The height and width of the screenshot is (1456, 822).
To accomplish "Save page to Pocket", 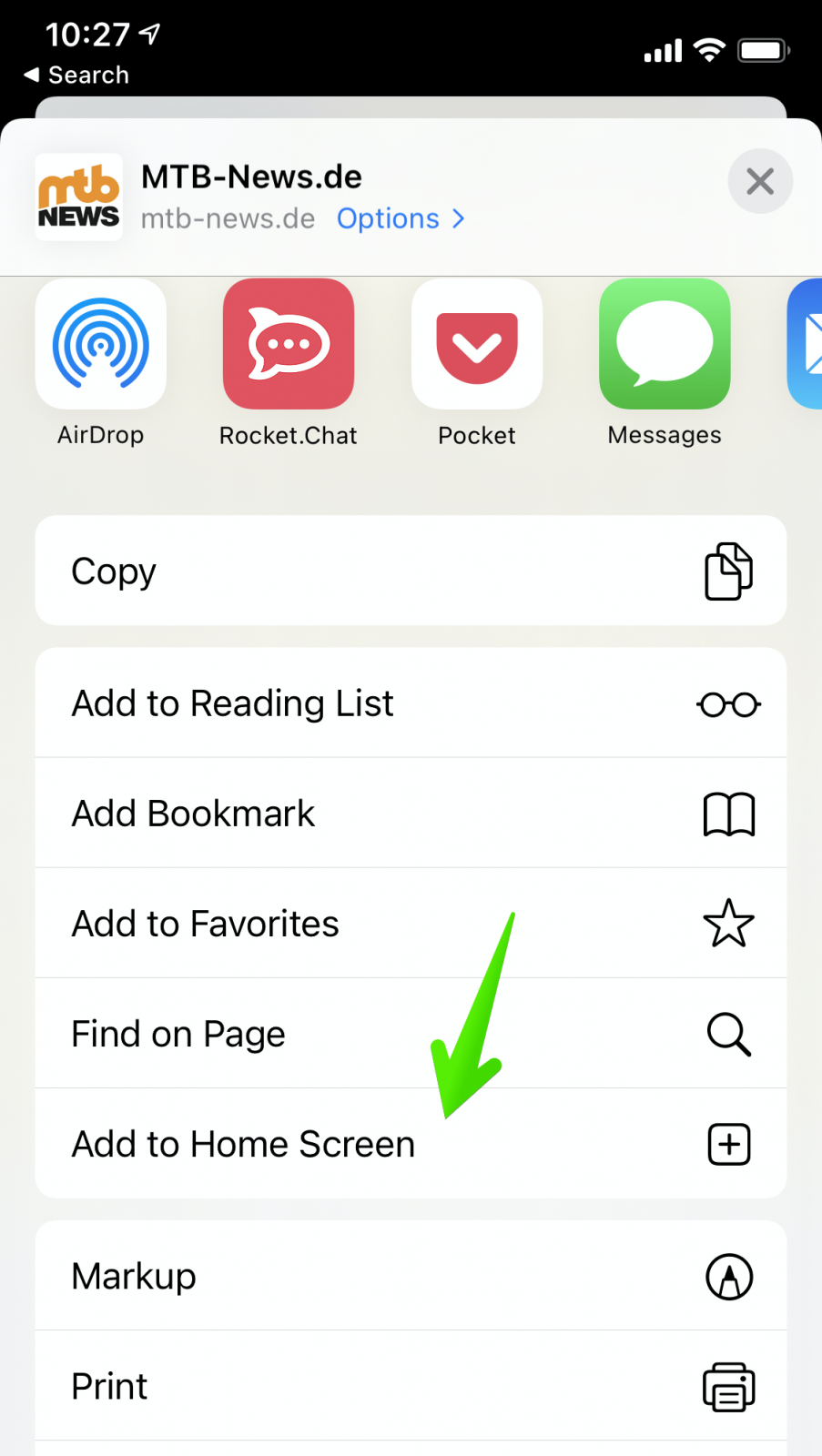I will pyautogui.click(x=477, y=344).
